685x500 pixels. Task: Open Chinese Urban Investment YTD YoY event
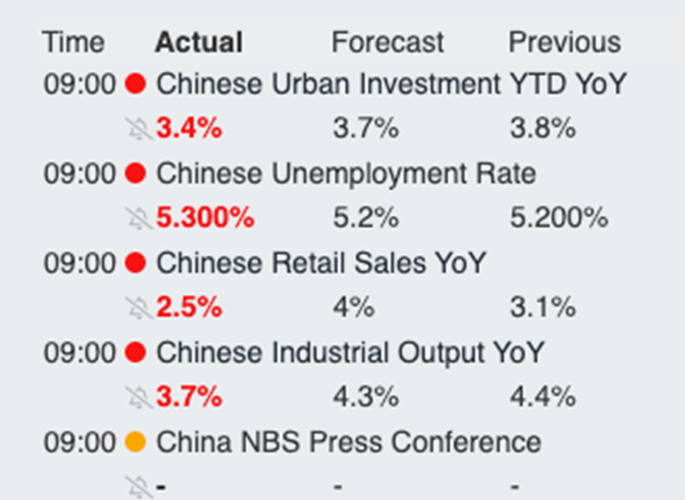(391, 84)
